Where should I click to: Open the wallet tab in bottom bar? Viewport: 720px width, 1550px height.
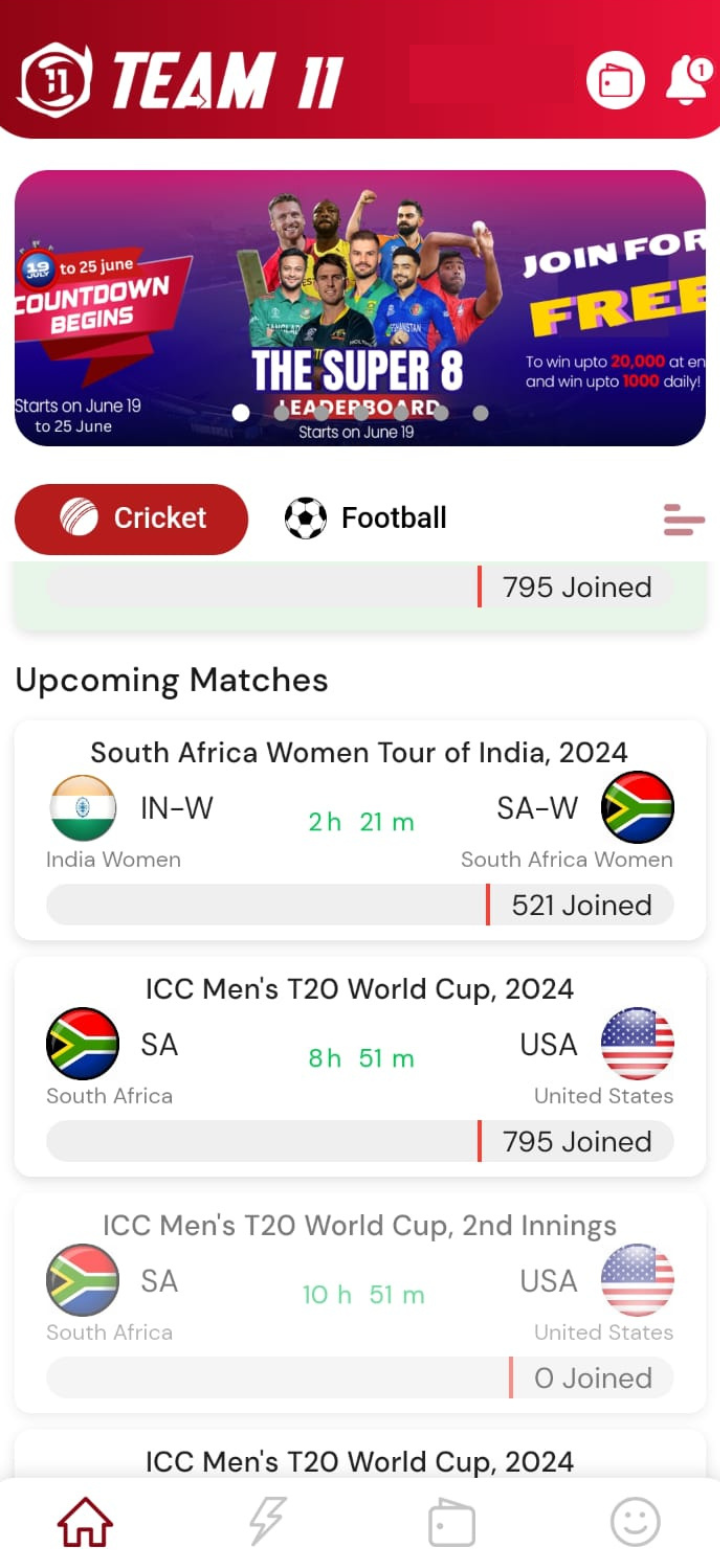click(x=451, y=1523)
